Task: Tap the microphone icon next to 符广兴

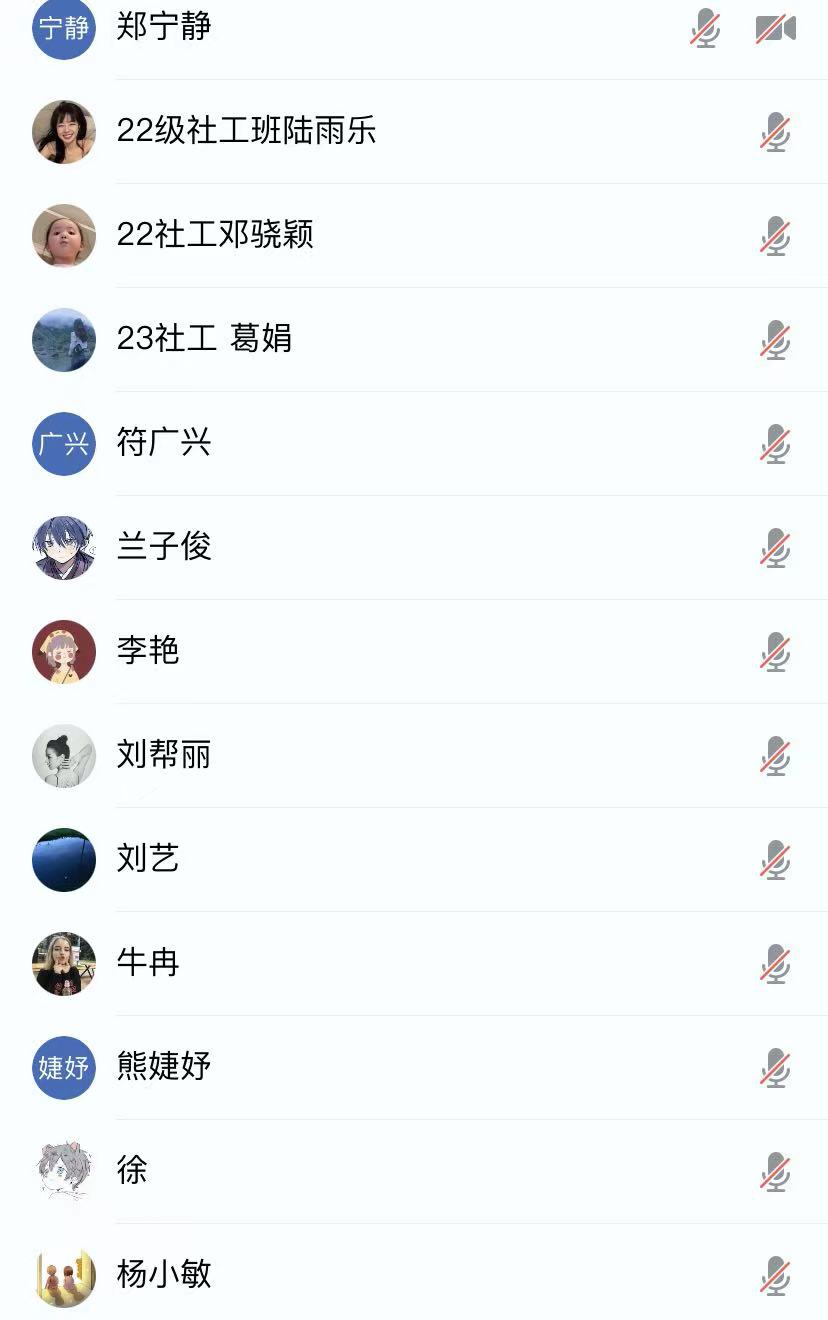Action: (x=775, y=445)
